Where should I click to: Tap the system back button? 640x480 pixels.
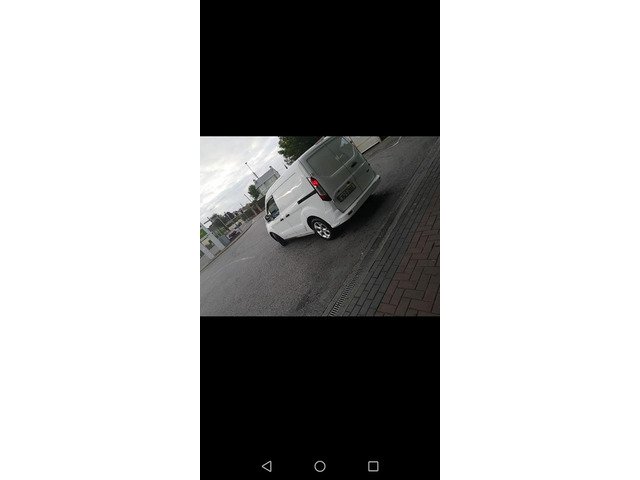point(266,466)
